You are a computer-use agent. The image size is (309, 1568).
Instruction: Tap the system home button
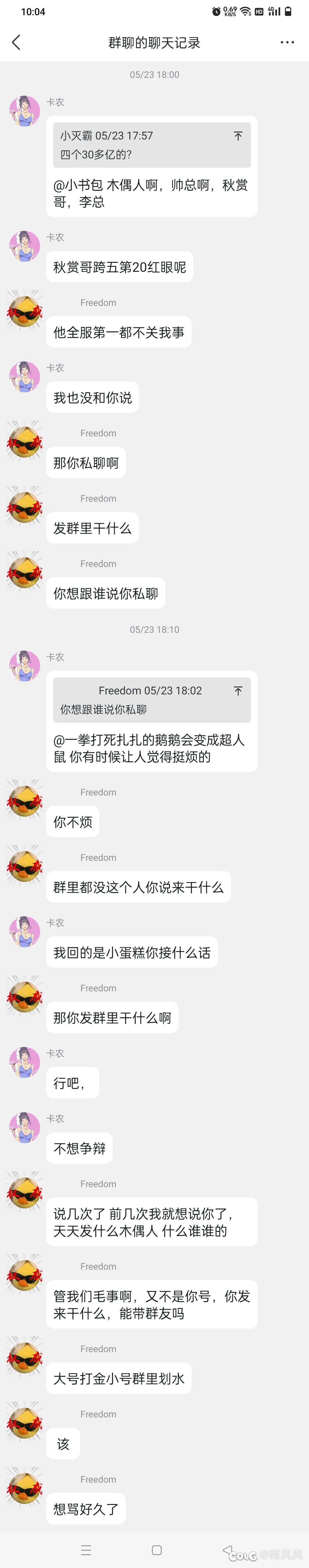pos(156,1550)
